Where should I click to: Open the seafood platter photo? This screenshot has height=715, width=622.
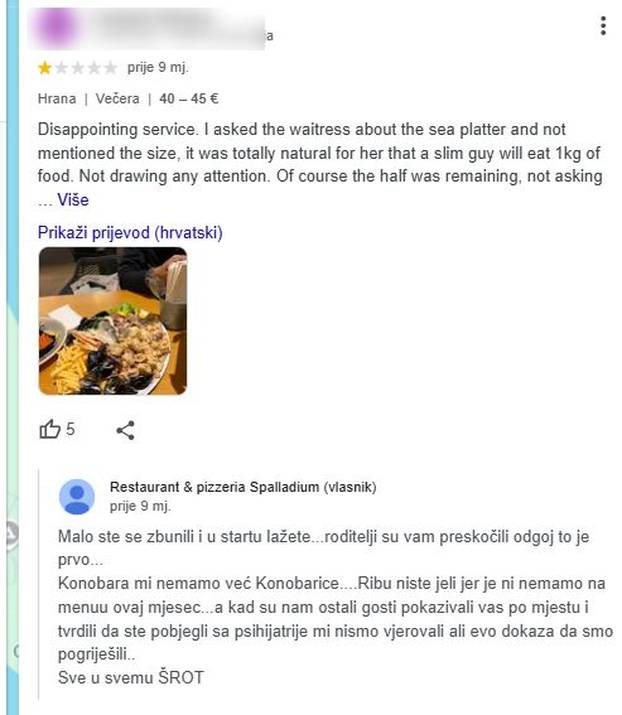pyautogui.click(x=112, y=321)
